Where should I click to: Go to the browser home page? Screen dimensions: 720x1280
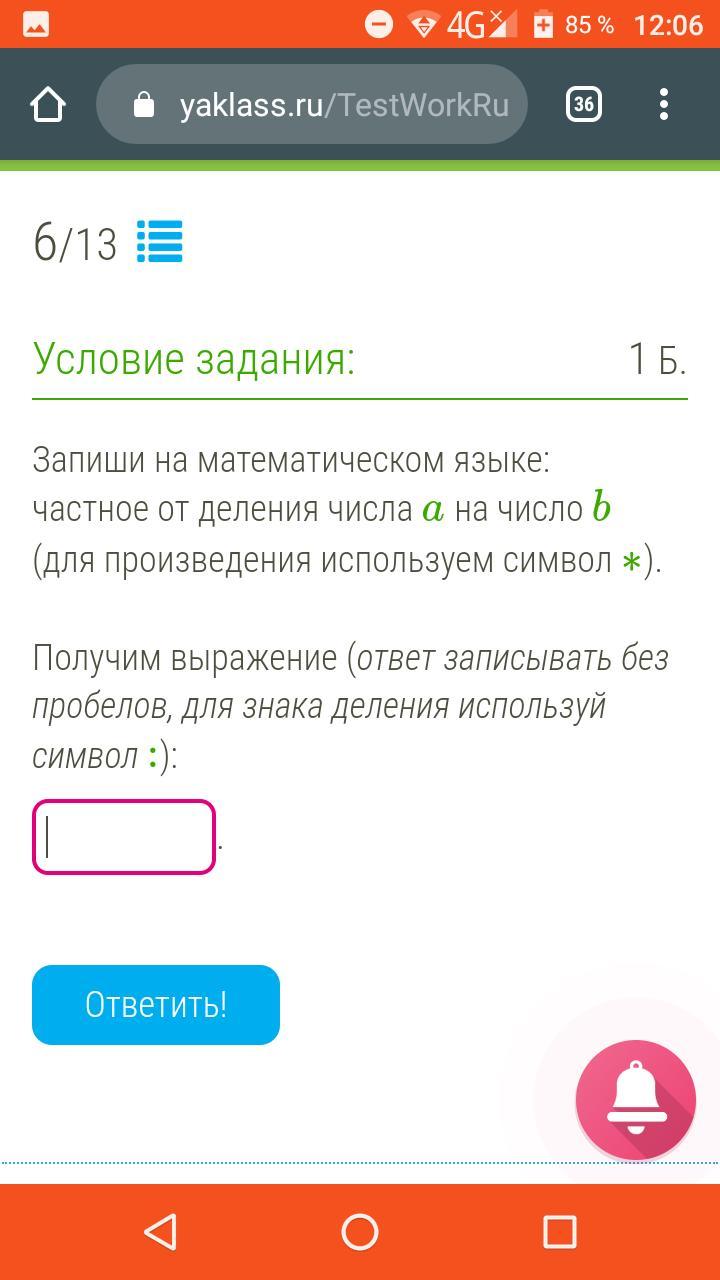[x=48, y=104]
